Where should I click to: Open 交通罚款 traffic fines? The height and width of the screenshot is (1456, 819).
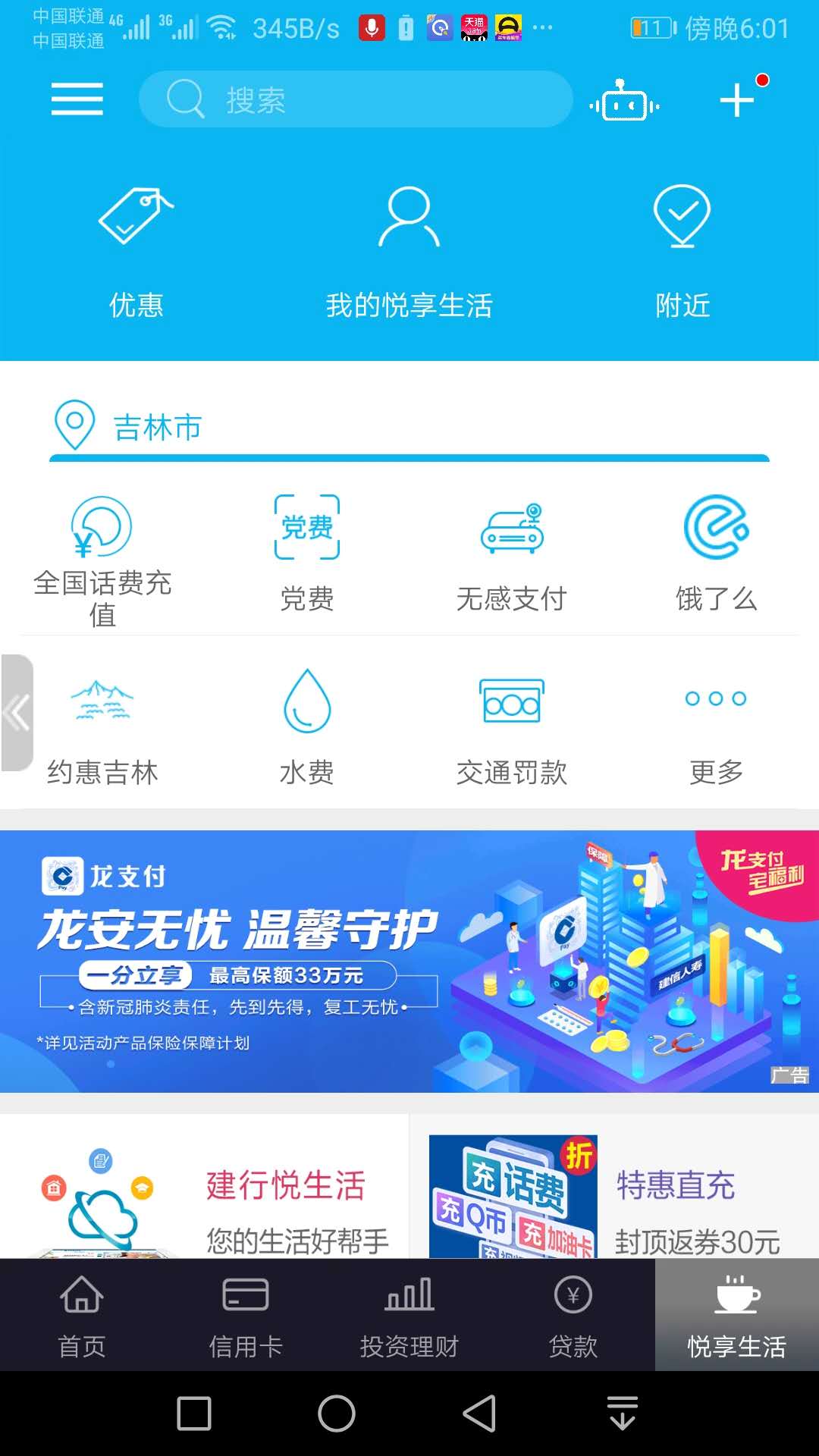point(512,730)
